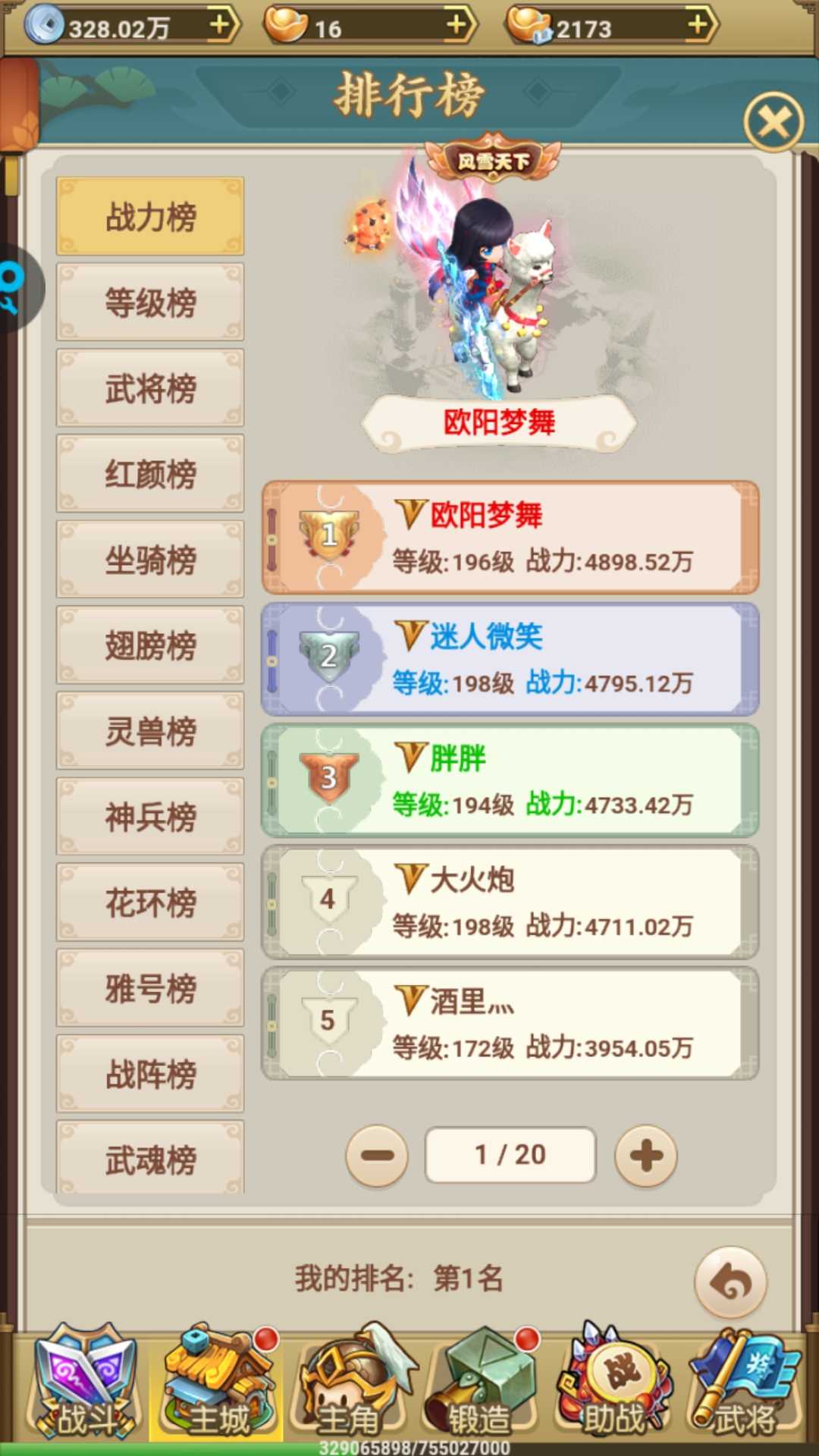
Task: Switch to the 武将榜 tab
Action: coord(150,388)
